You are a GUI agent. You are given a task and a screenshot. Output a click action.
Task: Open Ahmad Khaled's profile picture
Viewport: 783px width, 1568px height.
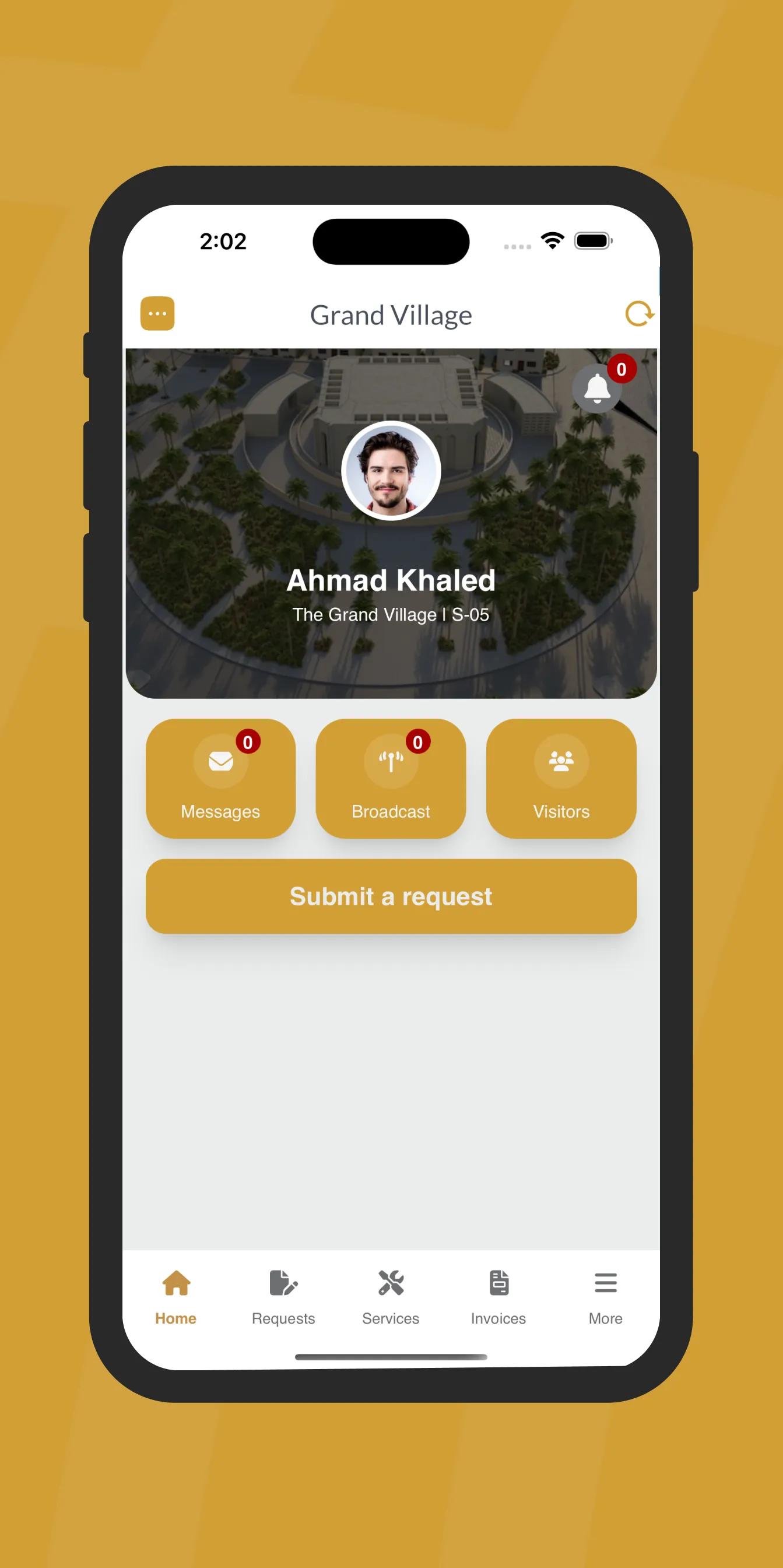(x=391, y=473)
